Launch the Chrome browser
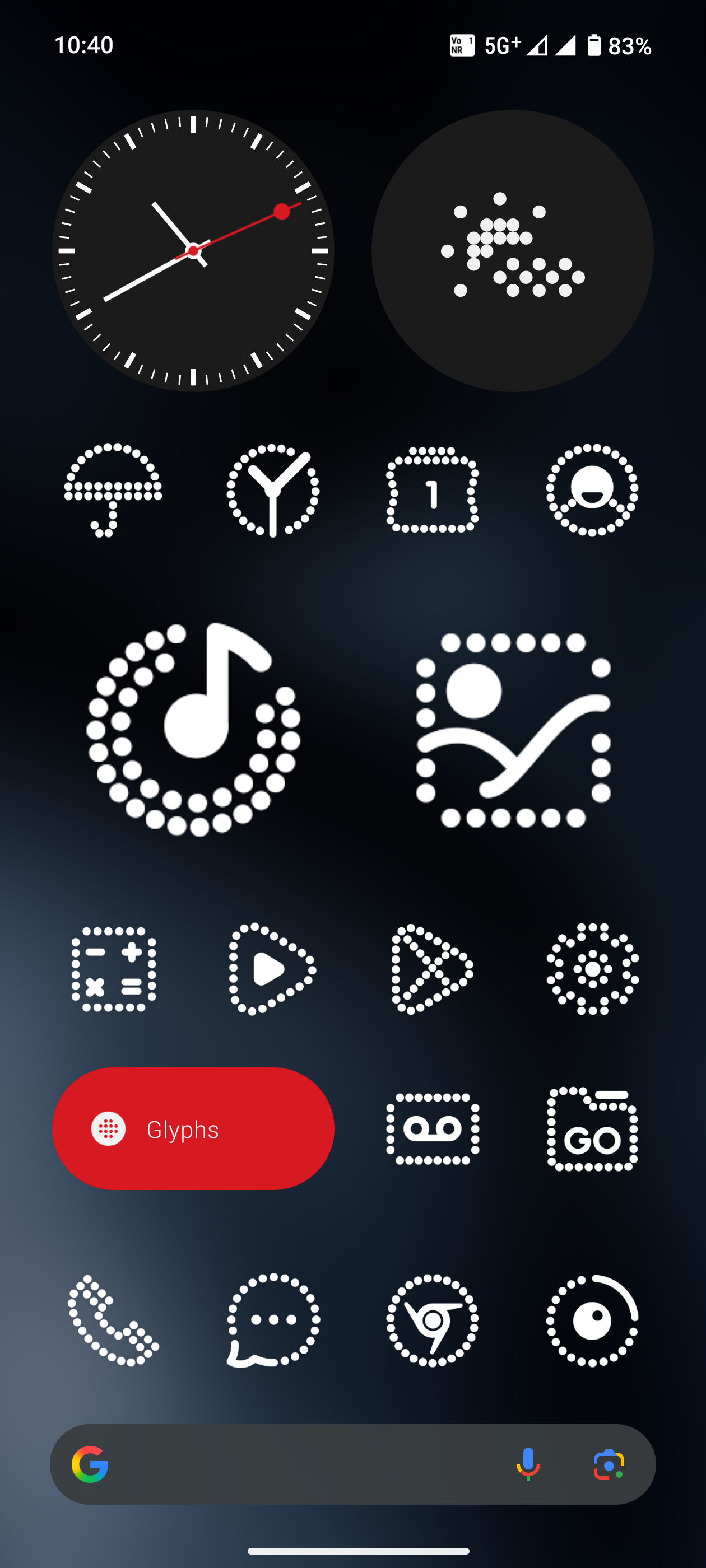The width and height of the screenshot is (706, 1568). (433, 1320)
